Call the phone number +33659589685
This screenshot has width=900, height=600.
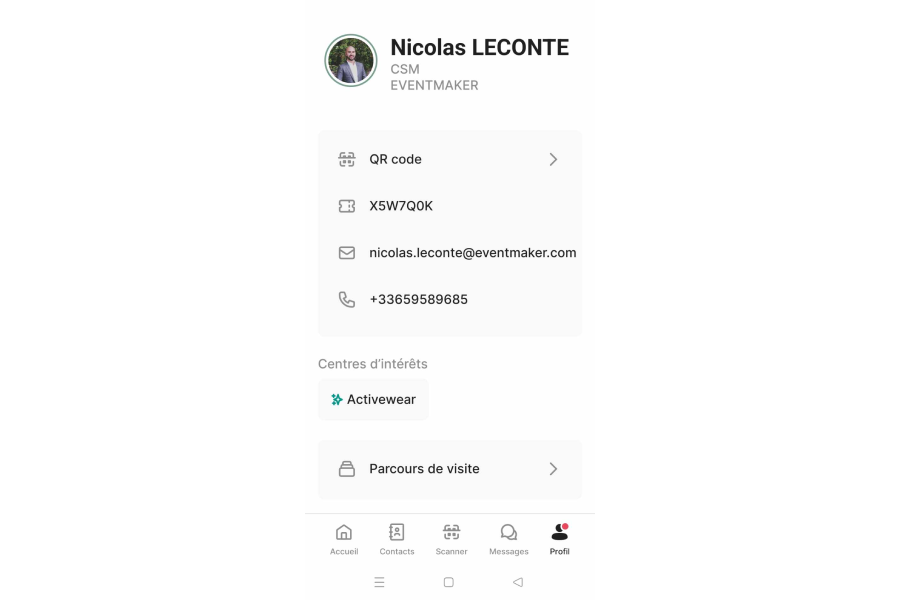tap(418, 299)
